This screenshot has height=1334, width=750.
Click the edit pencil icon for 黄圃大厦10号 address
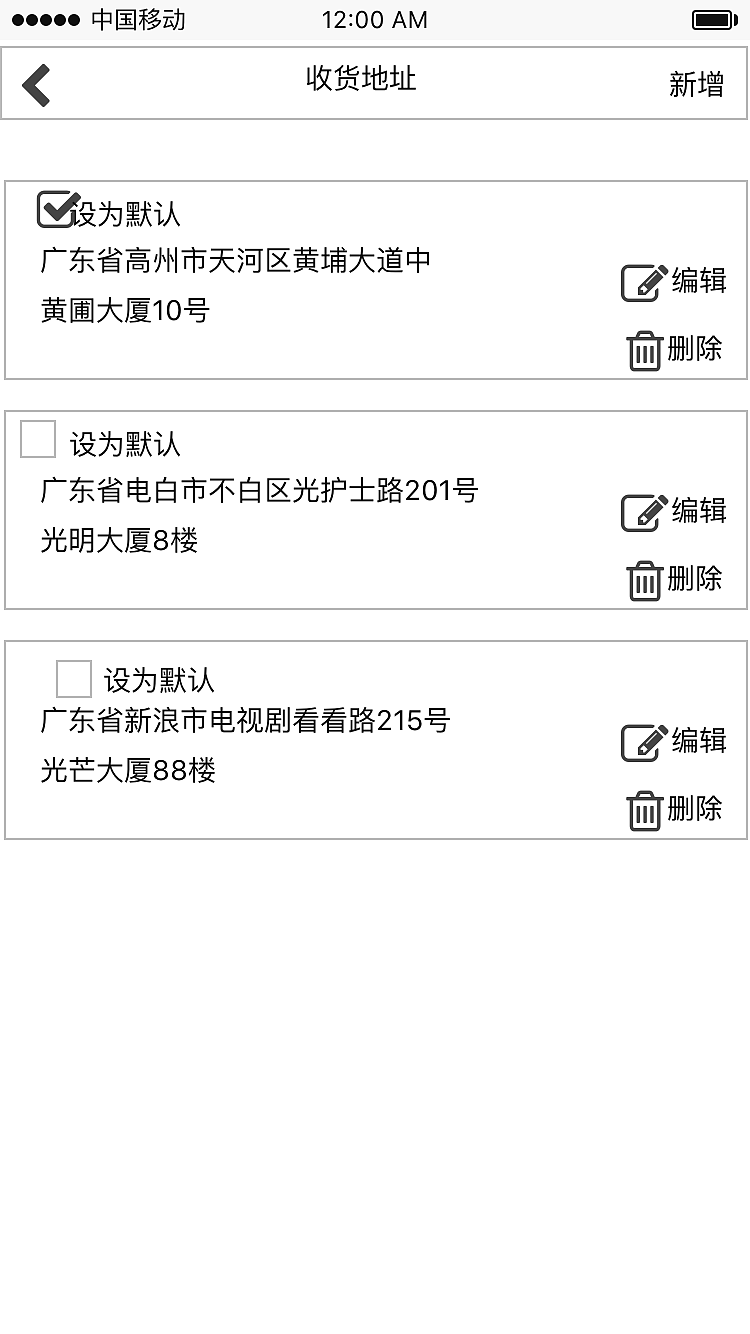pos(643,283)
